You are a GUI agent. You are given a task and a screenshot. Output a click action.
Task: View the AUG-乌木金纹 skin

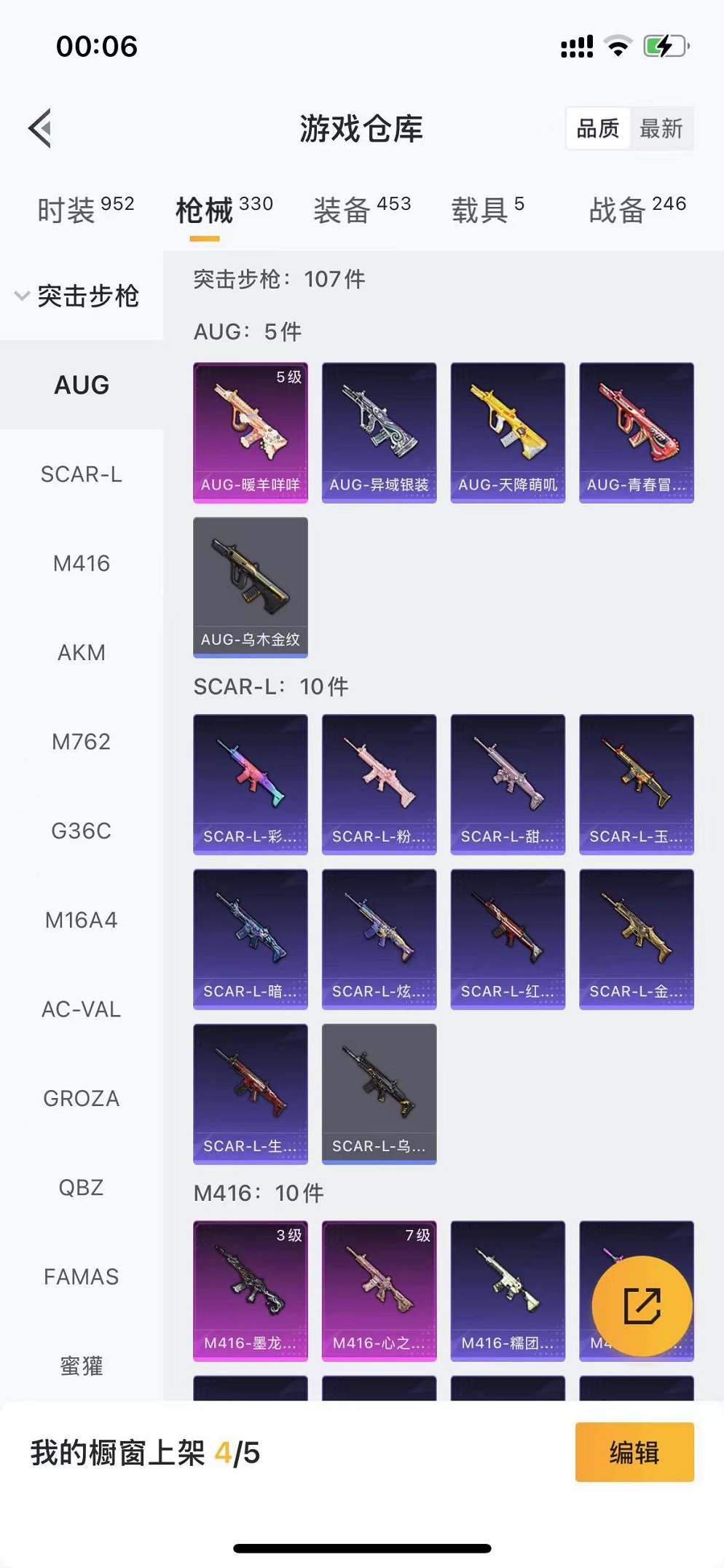click(x=250, y=587)
